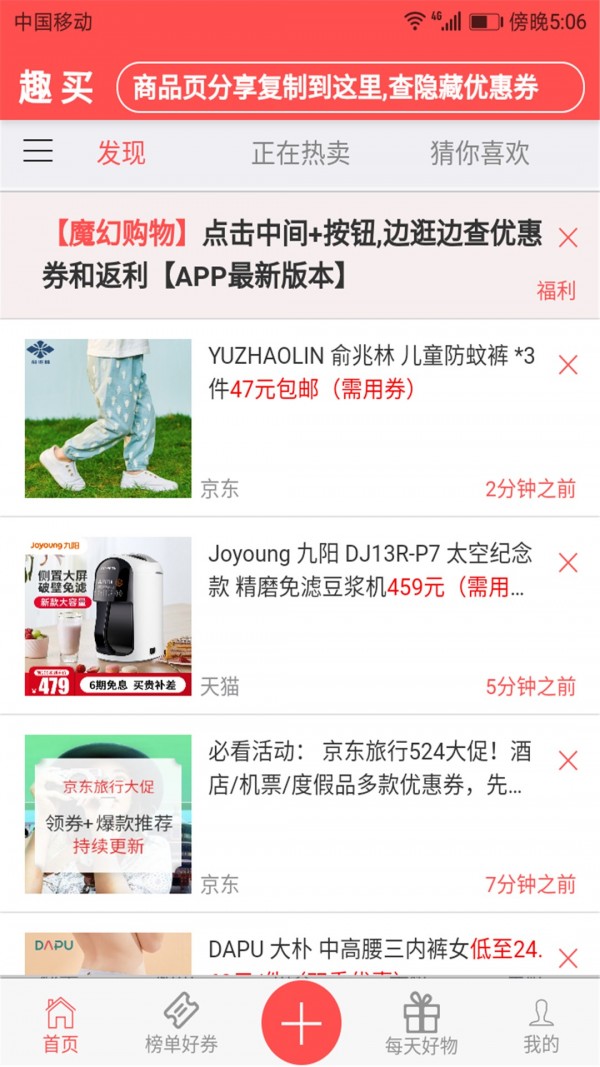Dismiss the YUZHAOLIN 儿童防蚊裤 deal
The image size is (600, 1067).
[x=568, y=365]
